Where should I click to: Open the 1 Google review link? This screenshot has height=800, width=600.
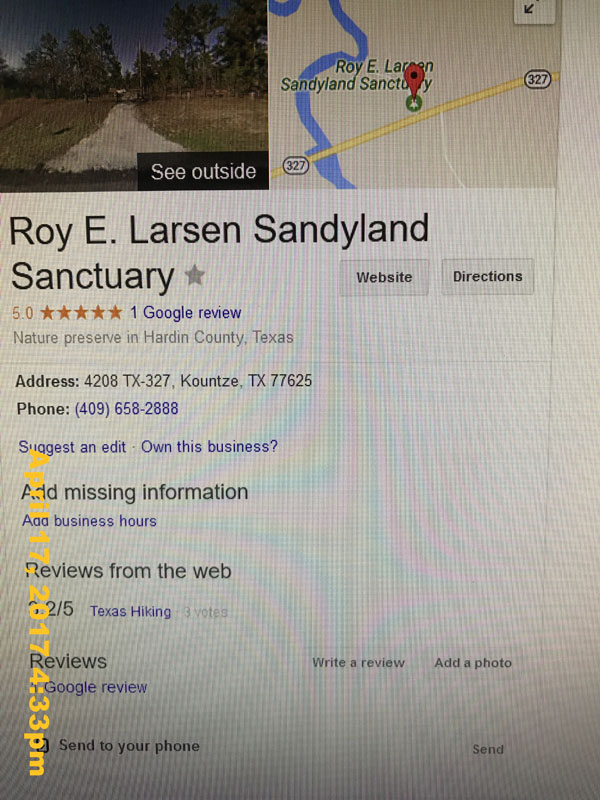(185, 312)
